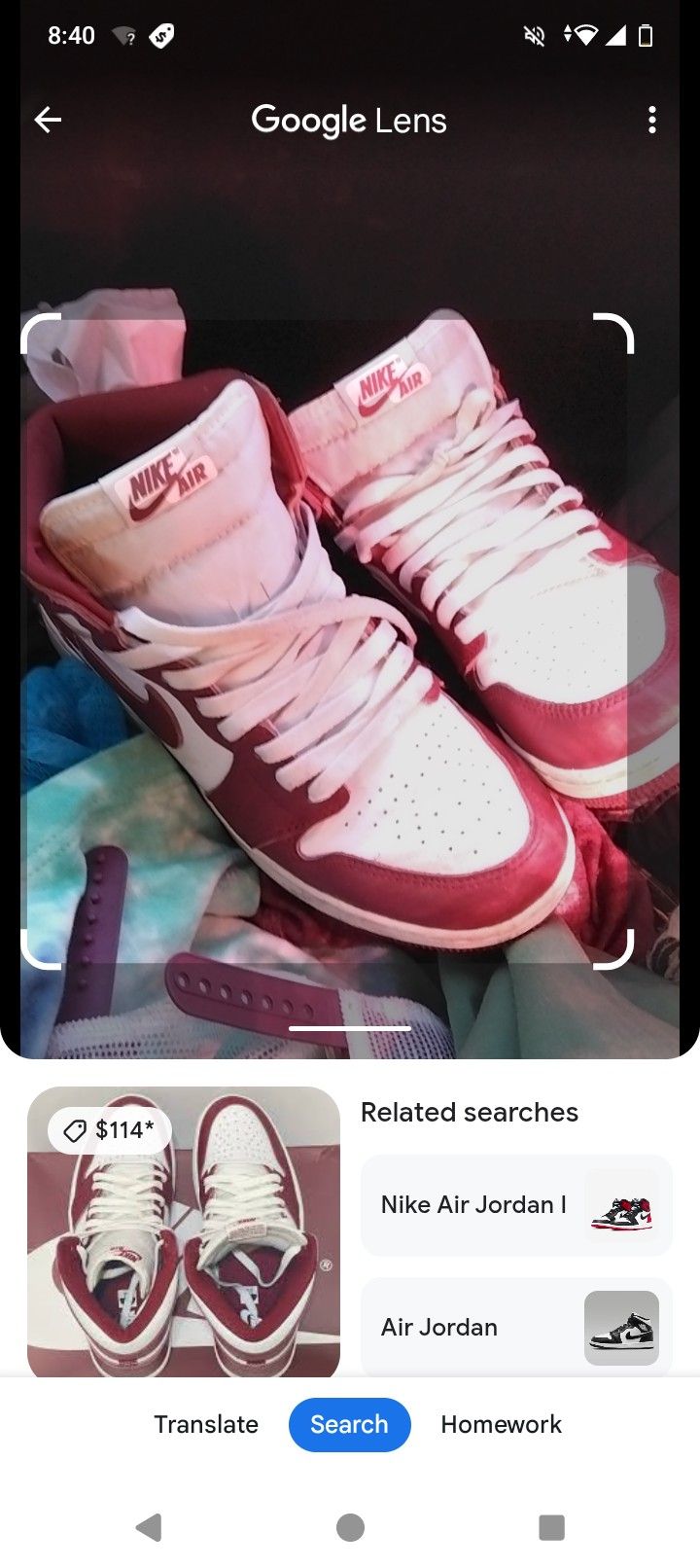Select the Air Jordan related search

point(516,1327)
